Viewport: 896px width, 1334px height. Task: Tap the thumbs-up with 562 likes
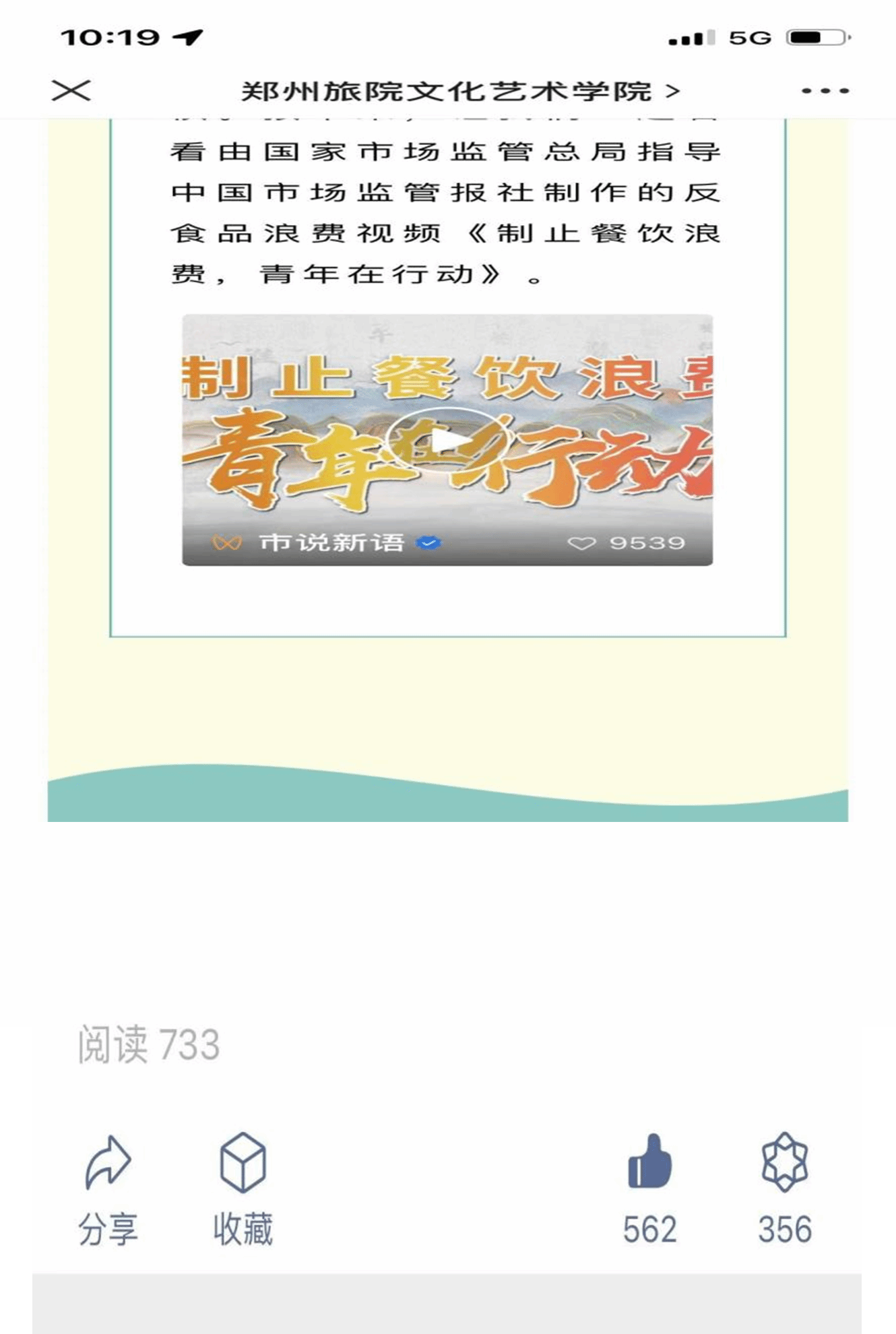649,1184
